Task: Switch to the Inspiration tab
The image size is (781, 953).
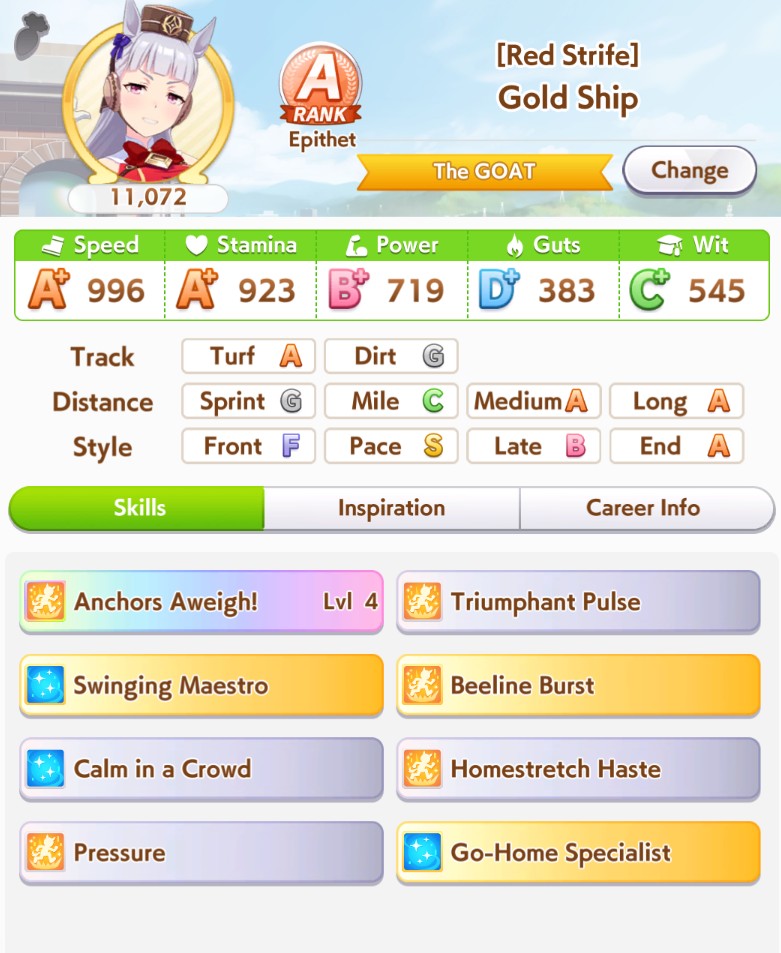Action: point(391,508)
